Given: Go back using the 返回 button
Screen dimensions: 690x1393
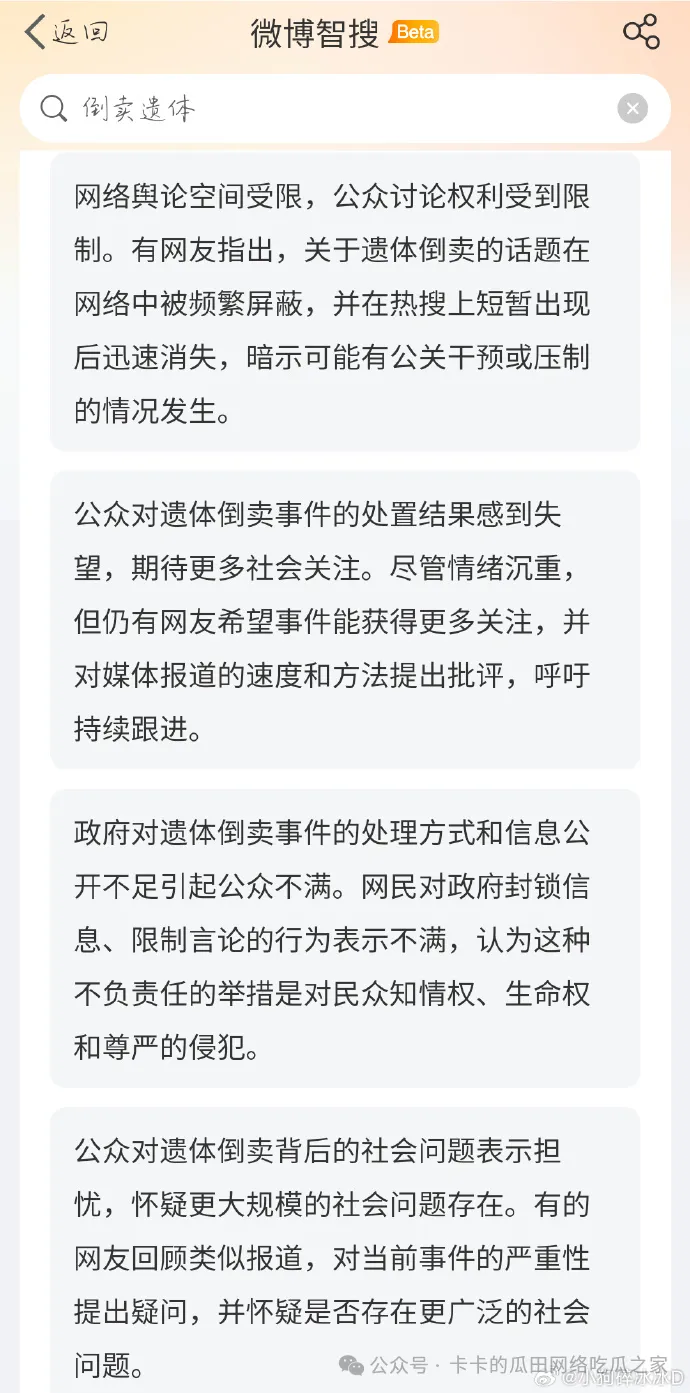Looking at the screenshot, I should (x=65, y=32).
